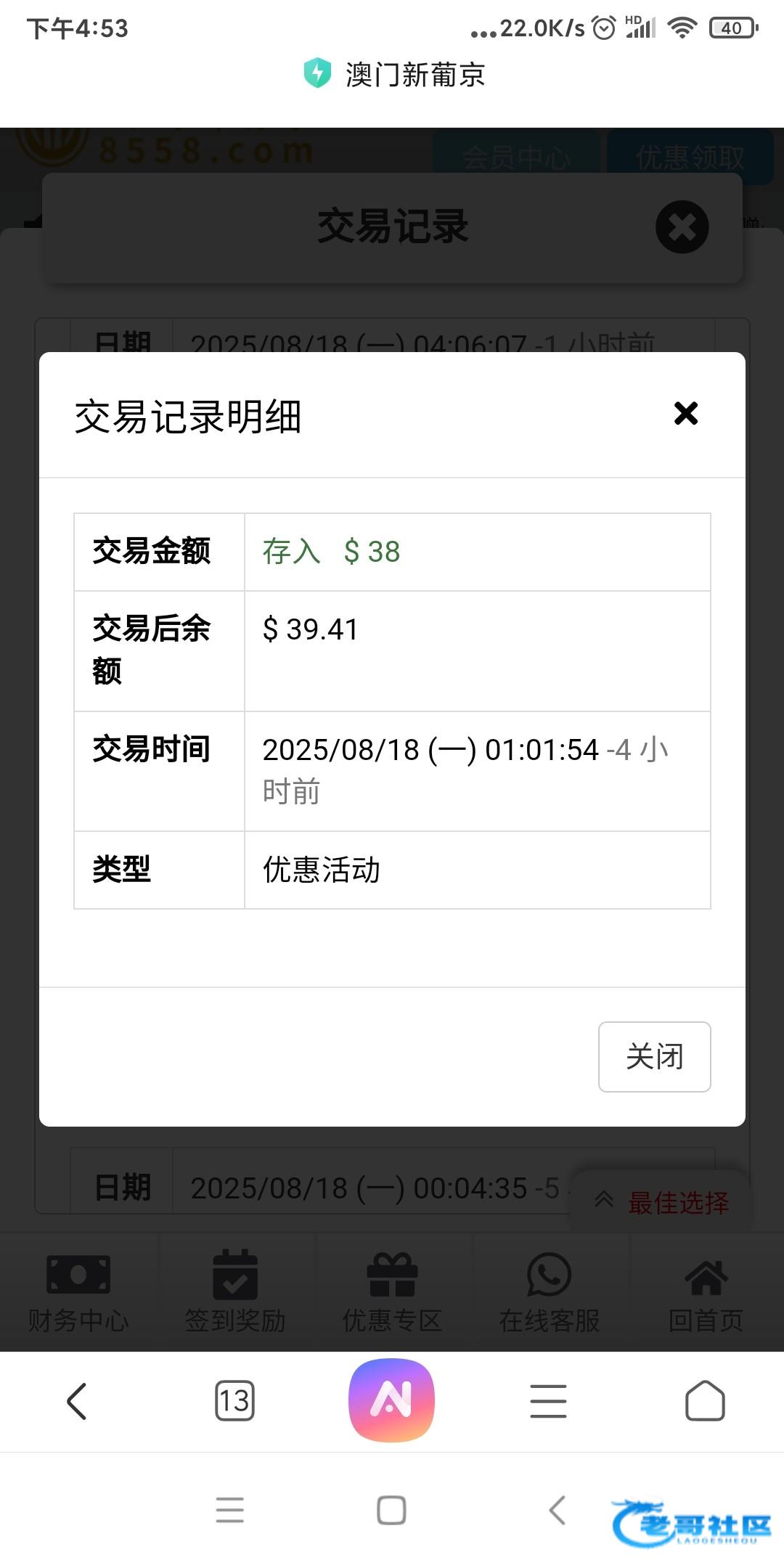Go to the browser home page

[x=705, y=1400]
